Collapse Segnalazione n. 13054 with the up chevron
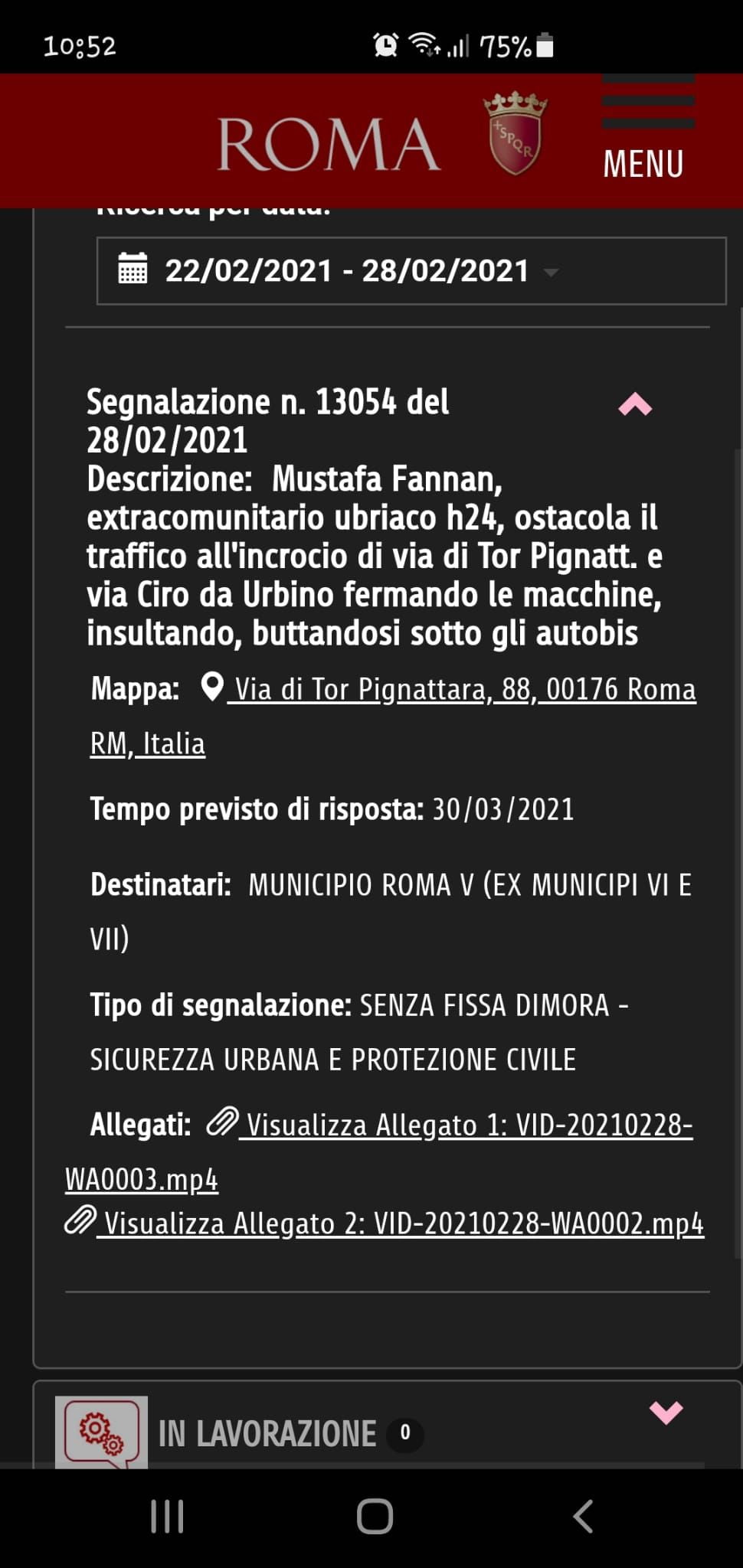The width and height of the screenshot is (743, 1568). point(635,403)
